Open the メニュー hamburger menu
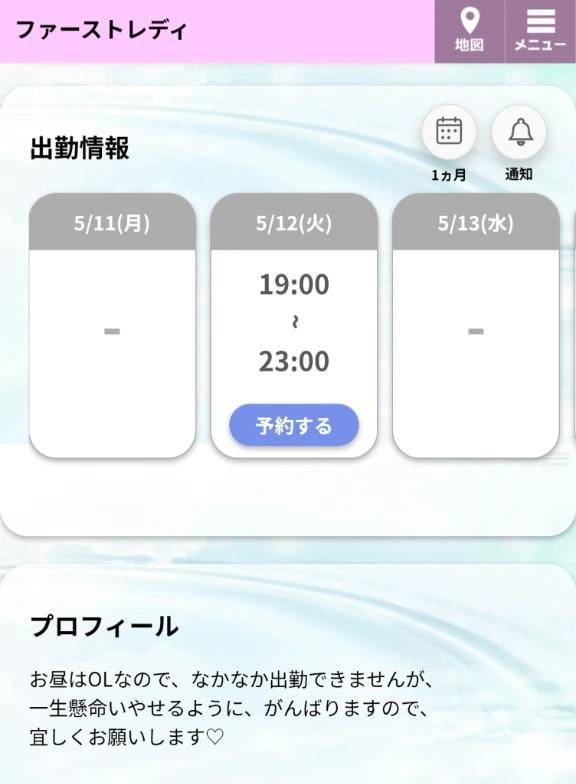This screenshot has height=784, width=576. 540,31
